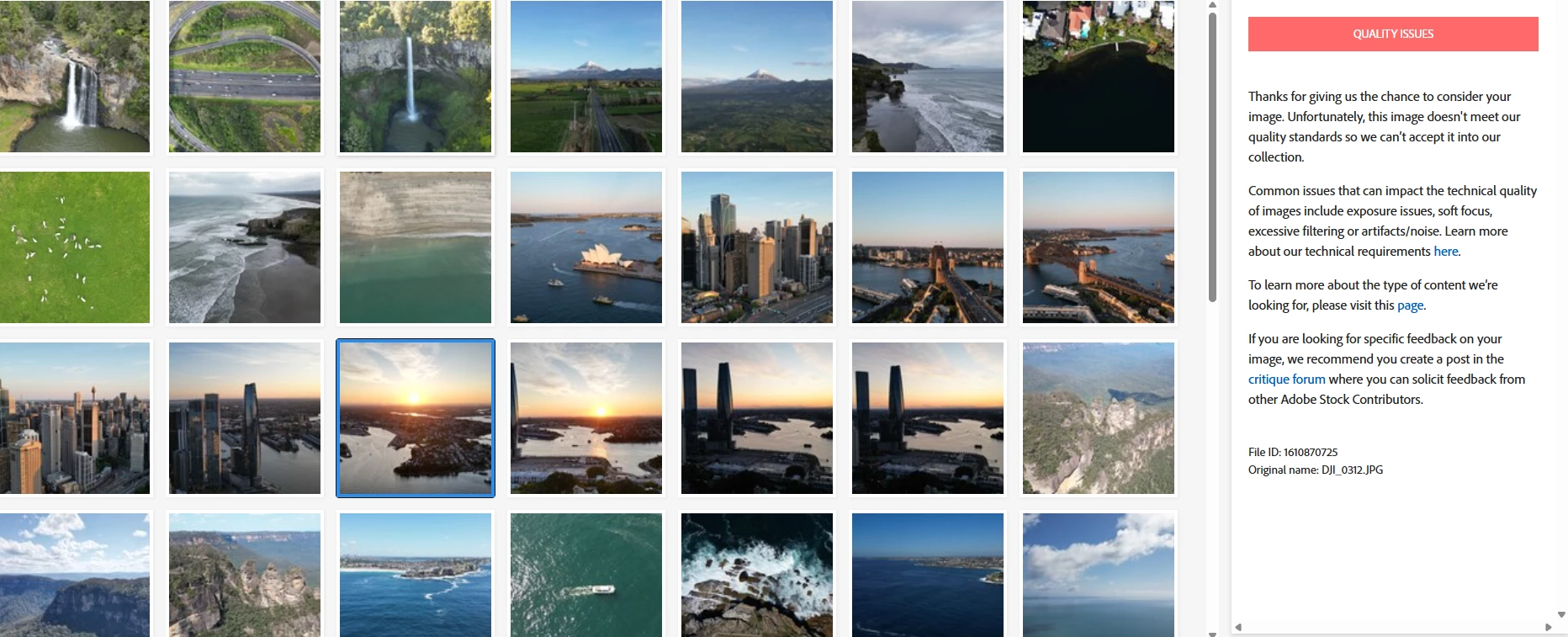Open the sheep on green field photo
The width and height of the screenshot is (1568, 637).
pos(75,247)
